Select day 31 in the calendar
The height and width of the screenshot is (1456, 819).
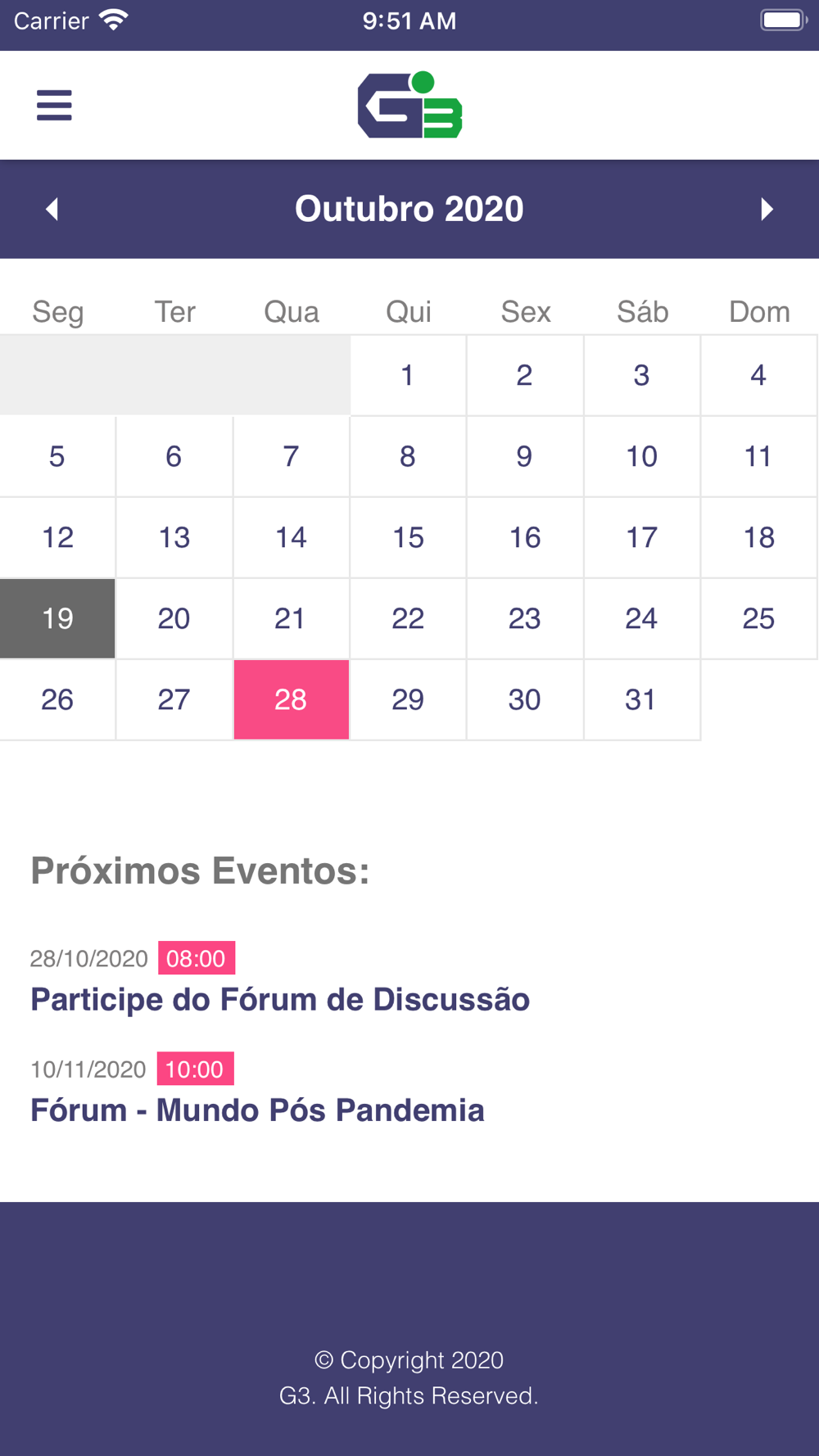(642, 700)
